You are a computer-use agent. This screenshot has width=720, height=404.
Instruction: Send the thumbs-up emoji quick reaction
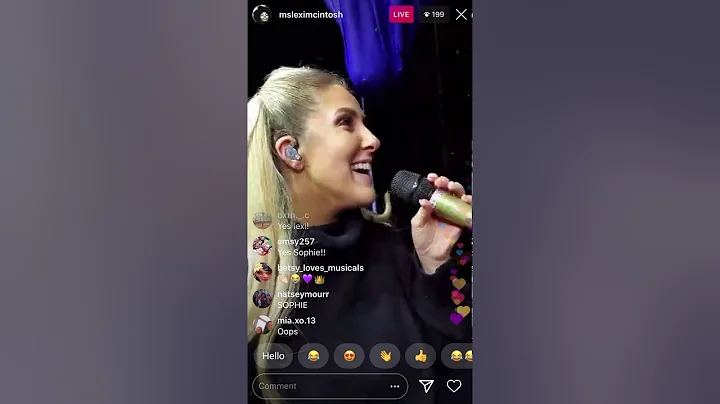(420, 356)
